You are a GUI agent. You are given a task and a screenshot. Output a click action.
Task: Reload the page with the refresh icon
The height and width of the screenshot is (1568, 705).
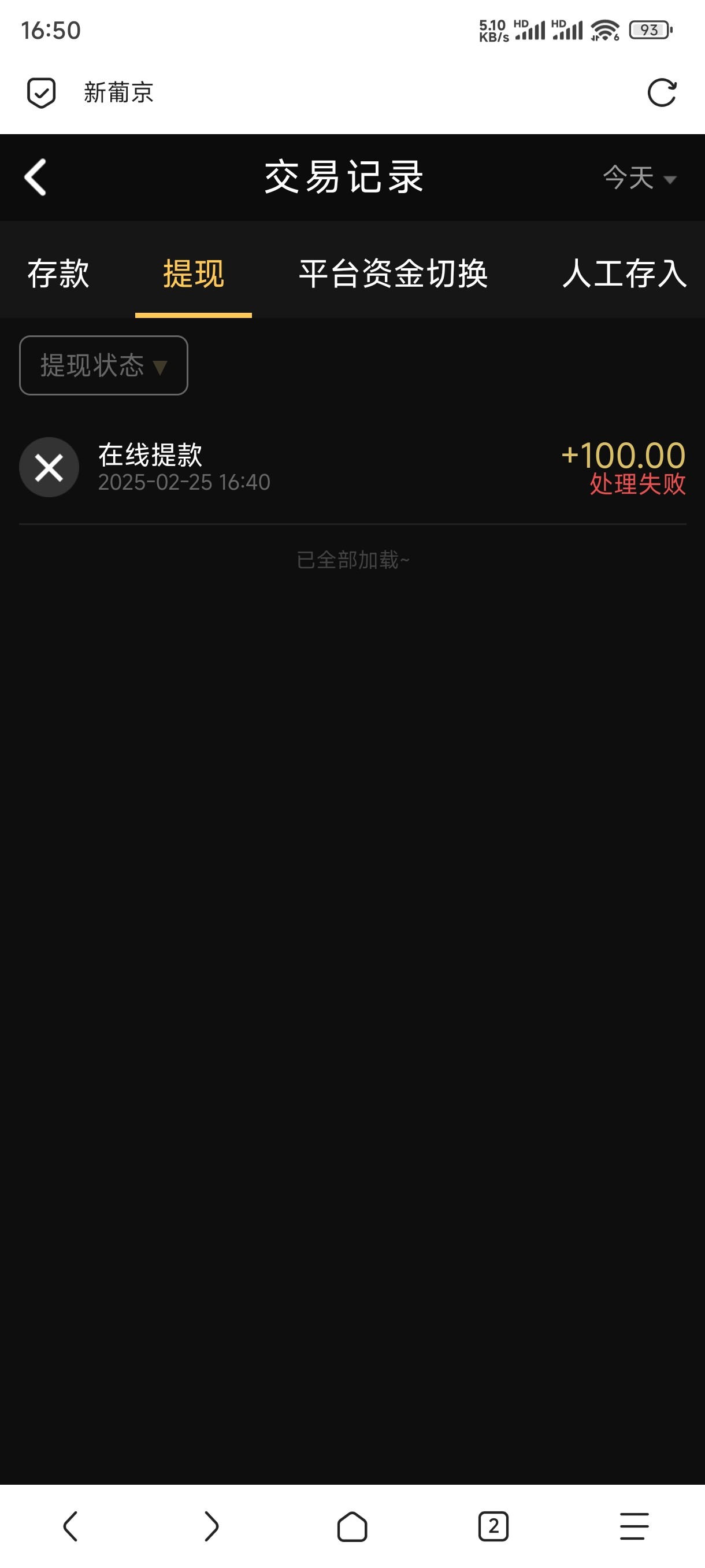point(662,93)
